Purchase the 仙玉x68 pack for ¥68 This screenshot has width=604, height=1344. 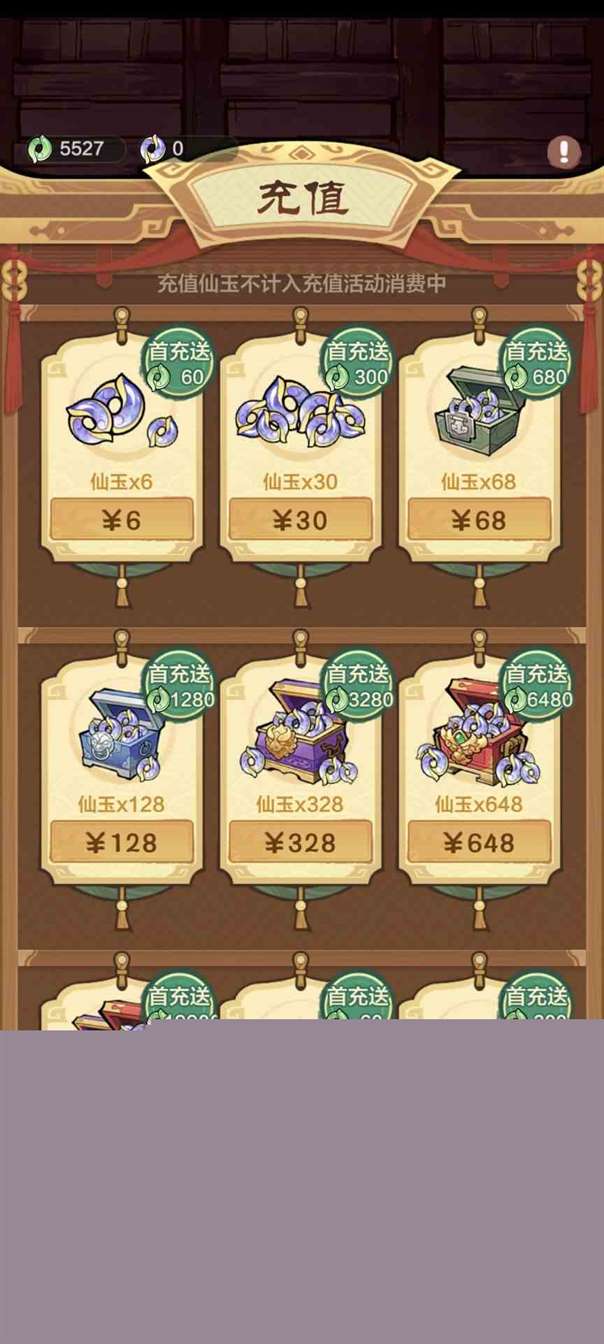(478, 520)
